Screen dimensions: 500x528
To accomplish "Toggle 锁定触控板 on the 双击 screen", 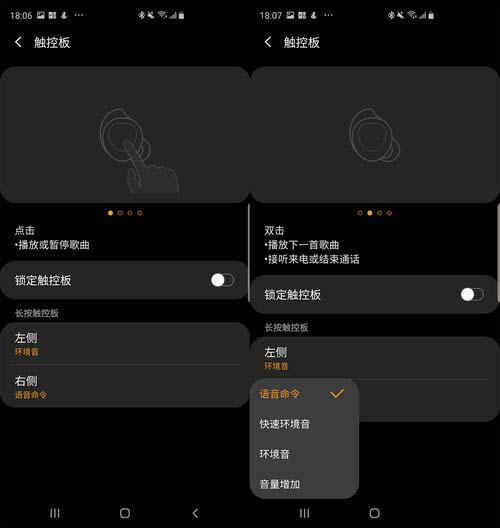I will [x=472, y=295].
